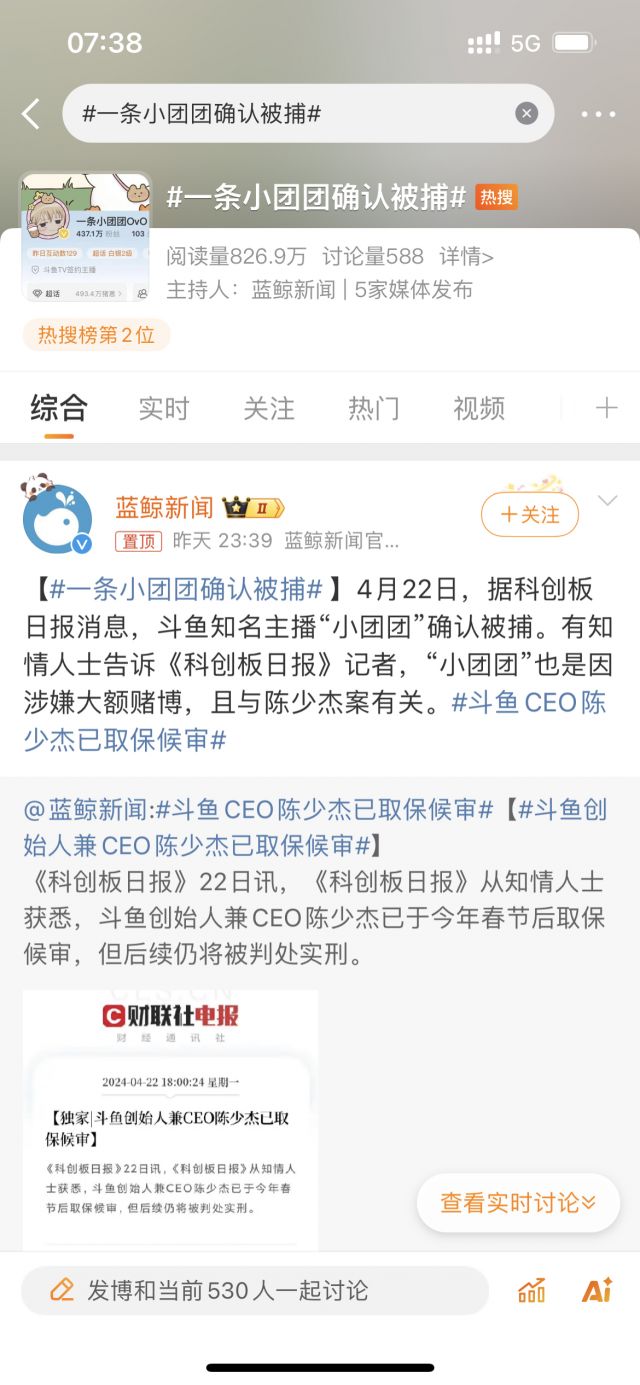Open 蓝鲸新闻 profile avatar

click(x=57, y=517)
